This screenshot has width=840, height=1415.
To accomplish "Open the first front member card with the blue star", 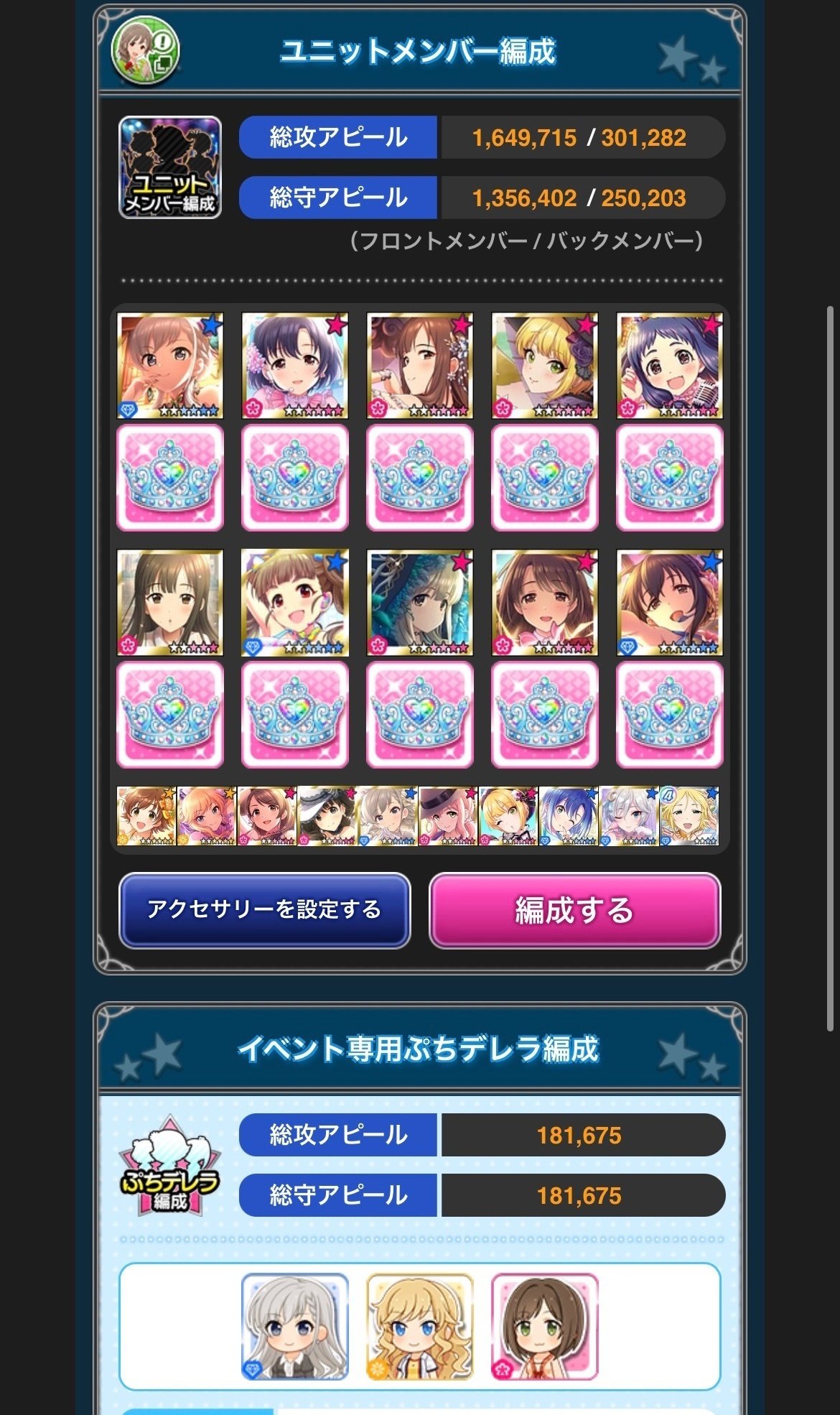I will click(x=170, y=366).
